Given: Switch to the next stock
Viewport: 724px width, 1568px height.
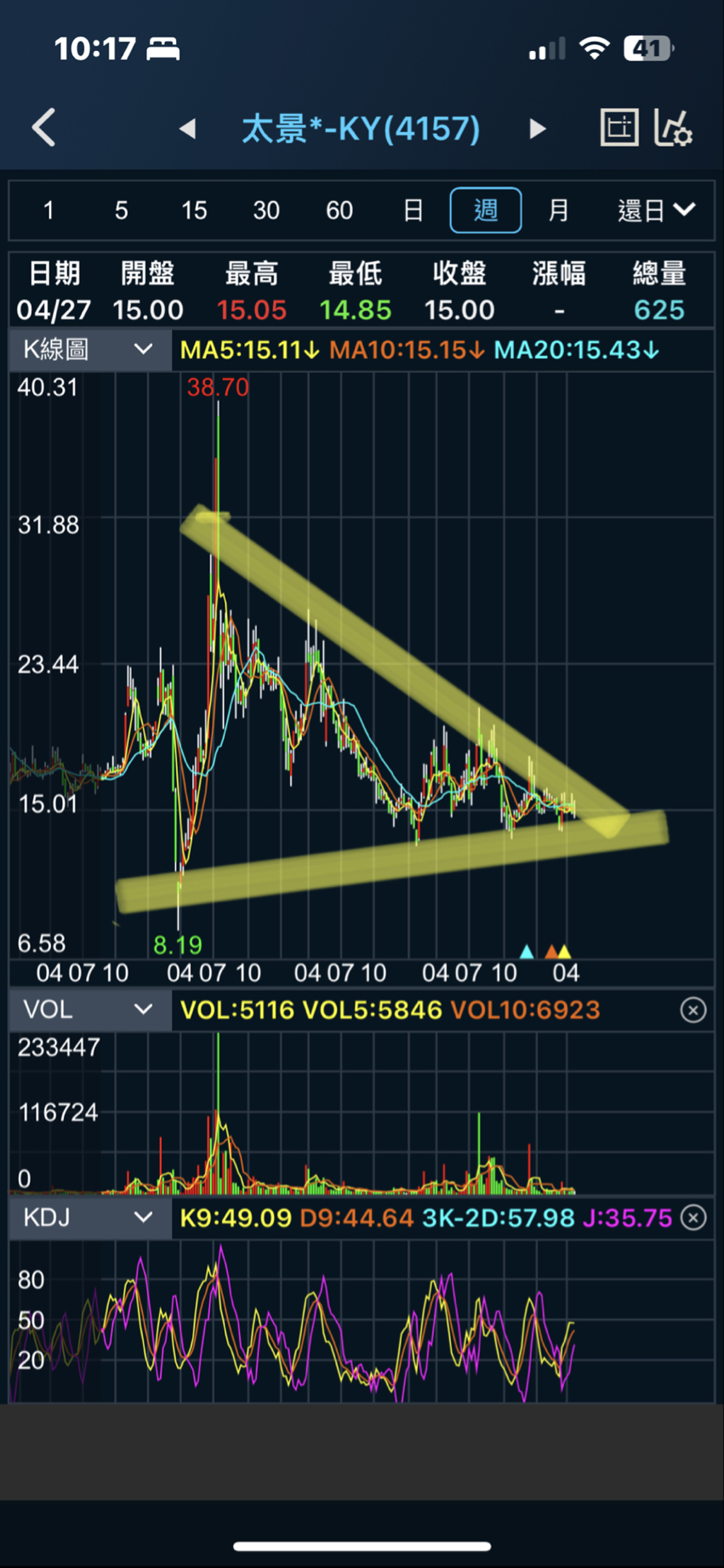Looking at the screenshot, I should pyautogui.click(x=537, y=129).
